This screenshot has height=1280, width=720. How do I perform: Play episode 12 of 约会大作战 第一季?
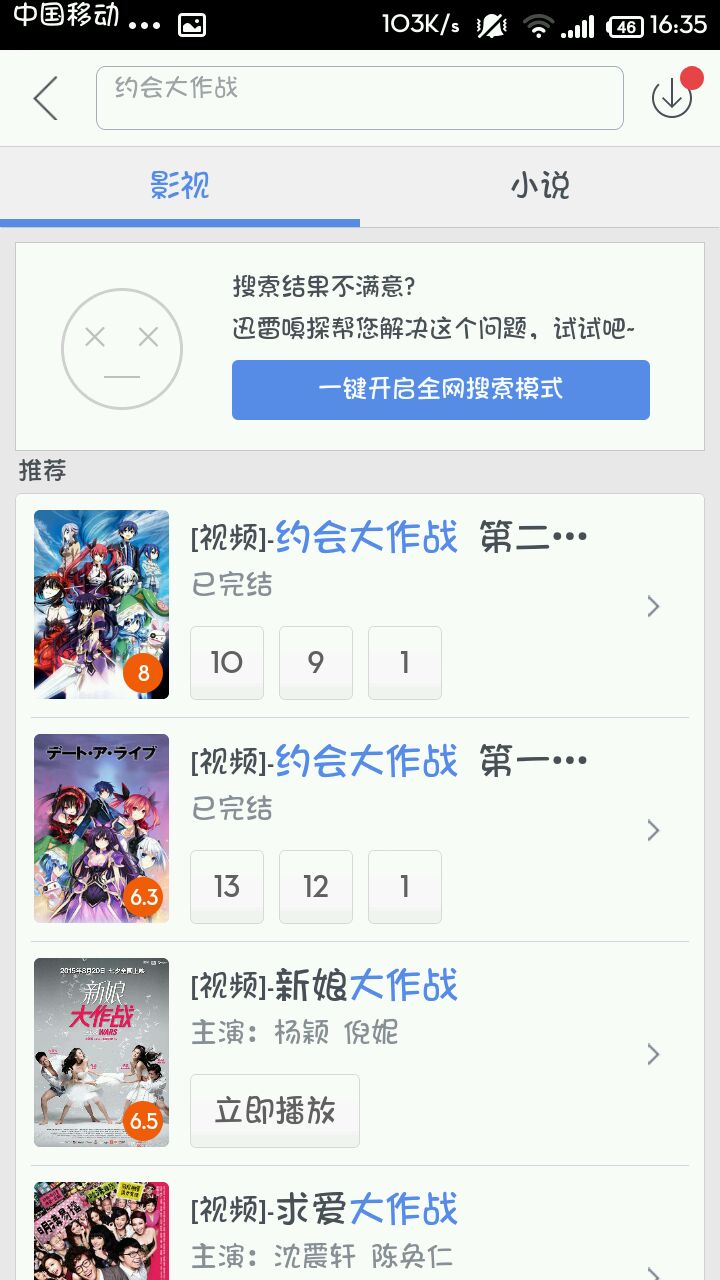316,886
